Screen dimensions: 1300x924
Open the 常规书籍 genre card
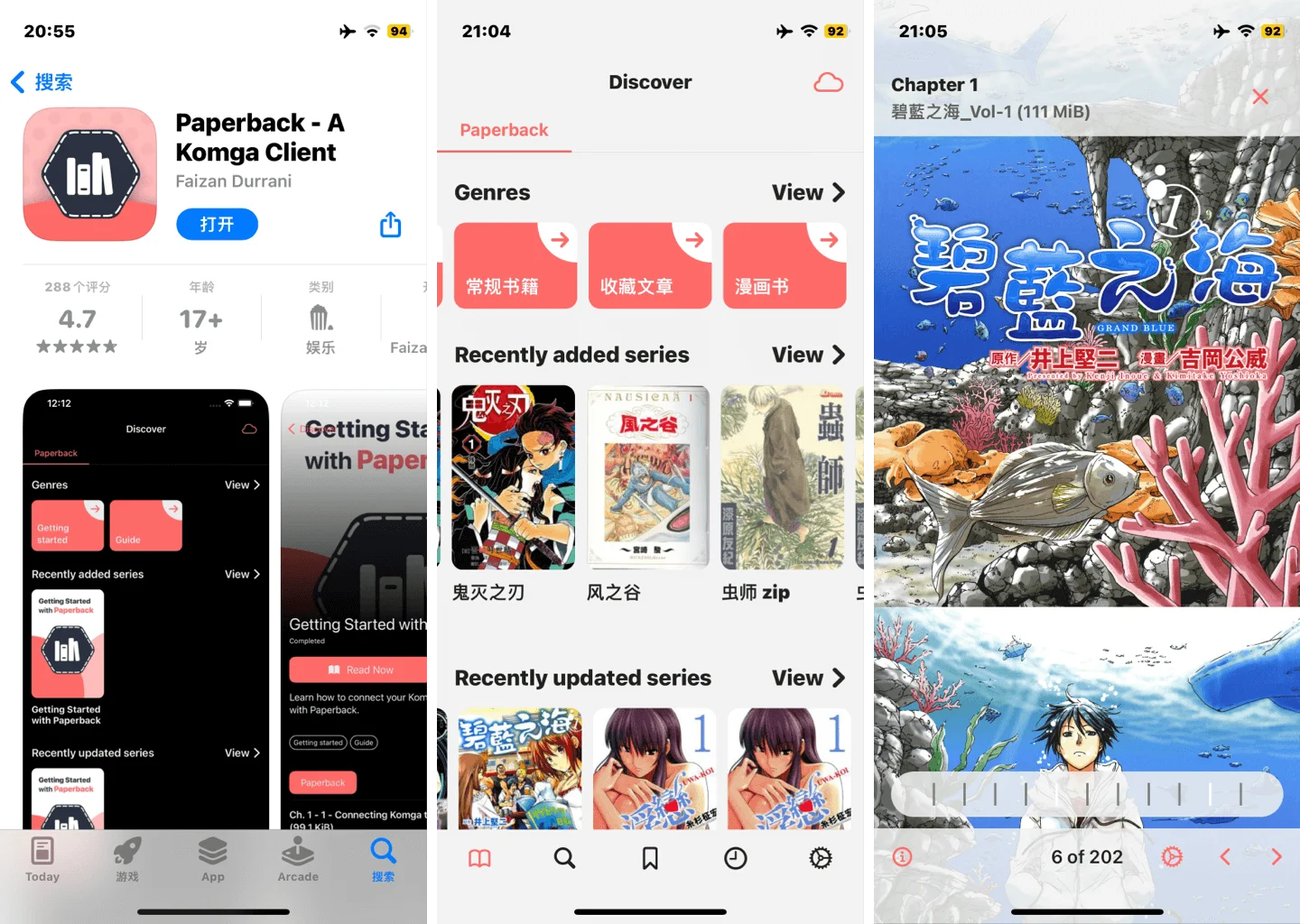tap(515, 266)
